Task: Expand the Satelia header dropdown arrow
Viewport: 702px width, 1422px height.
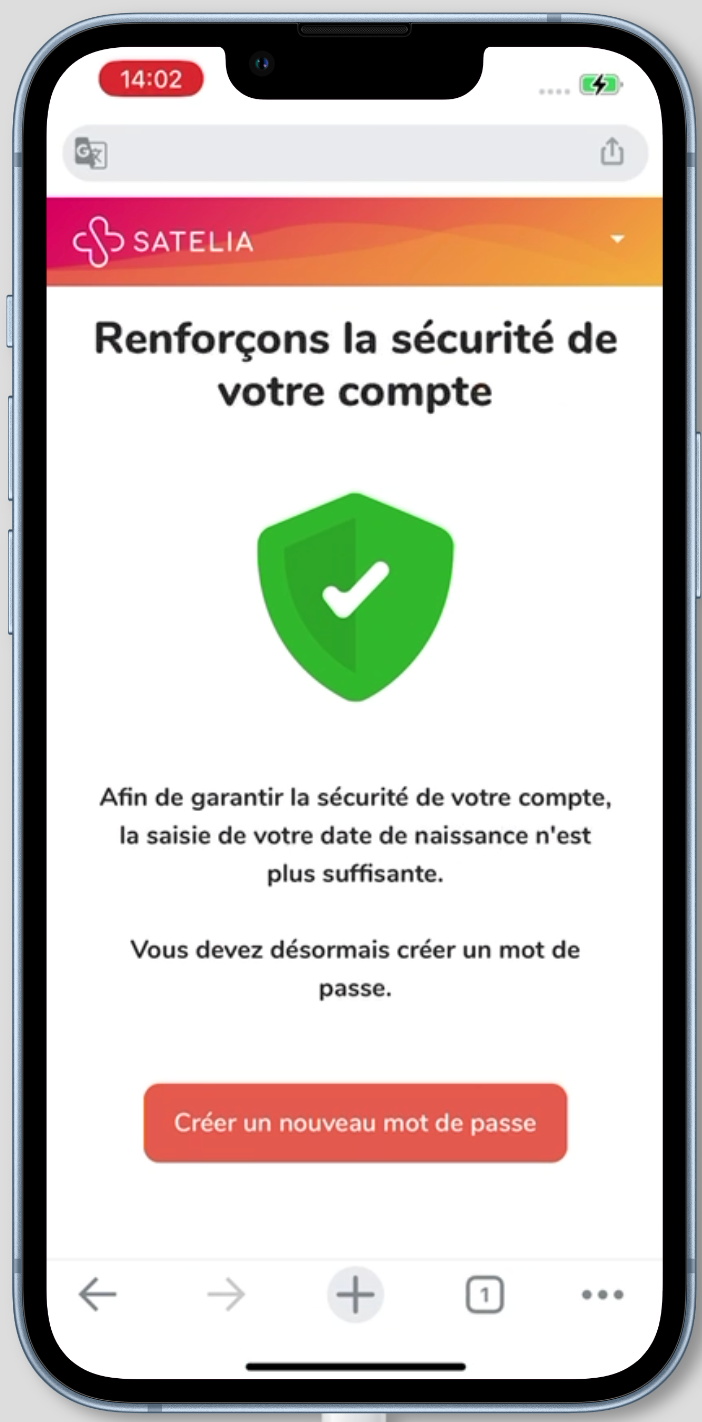Action: coord(617,240)
